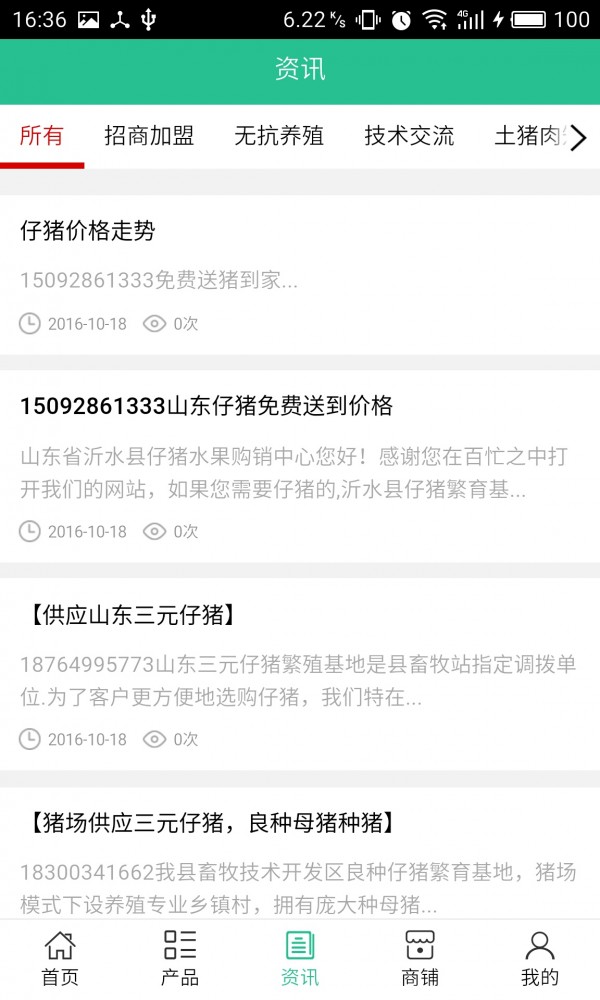
Task: Switch to the 招商加盟 tab
Action: click(149, 137)
